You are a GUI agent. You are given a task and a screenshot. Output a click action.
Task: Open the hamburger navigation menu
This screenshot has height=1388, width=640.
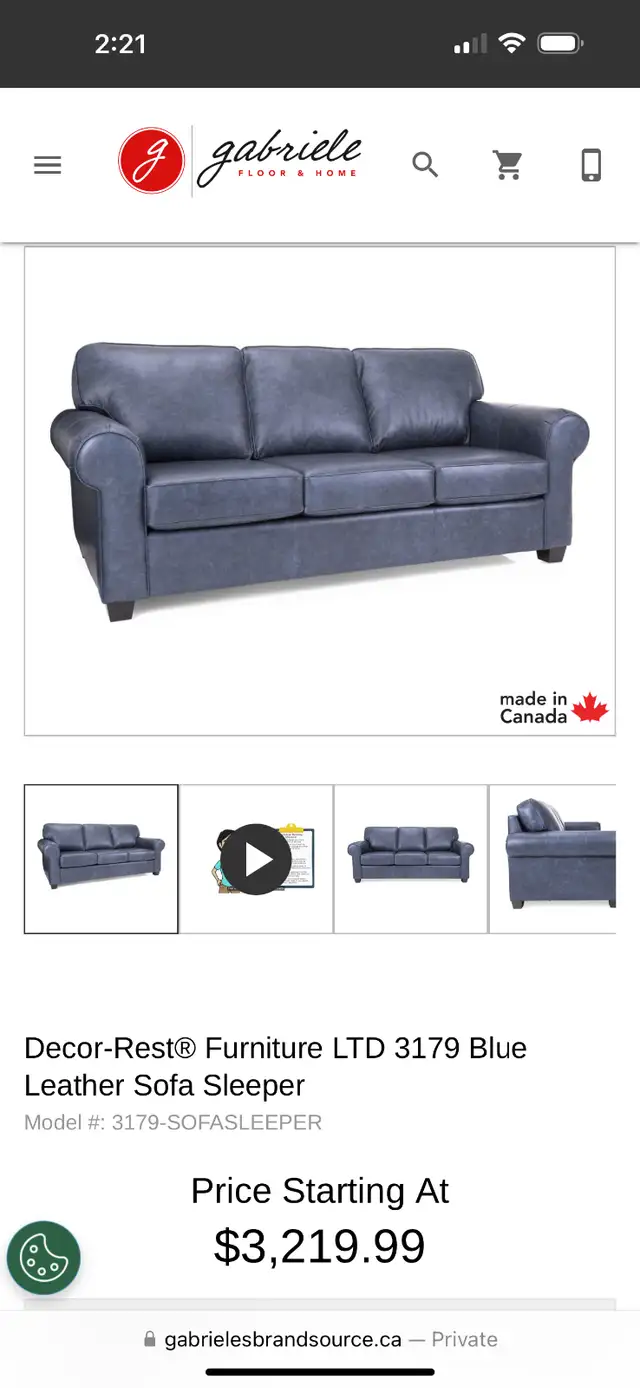click(x=47, y=165)
